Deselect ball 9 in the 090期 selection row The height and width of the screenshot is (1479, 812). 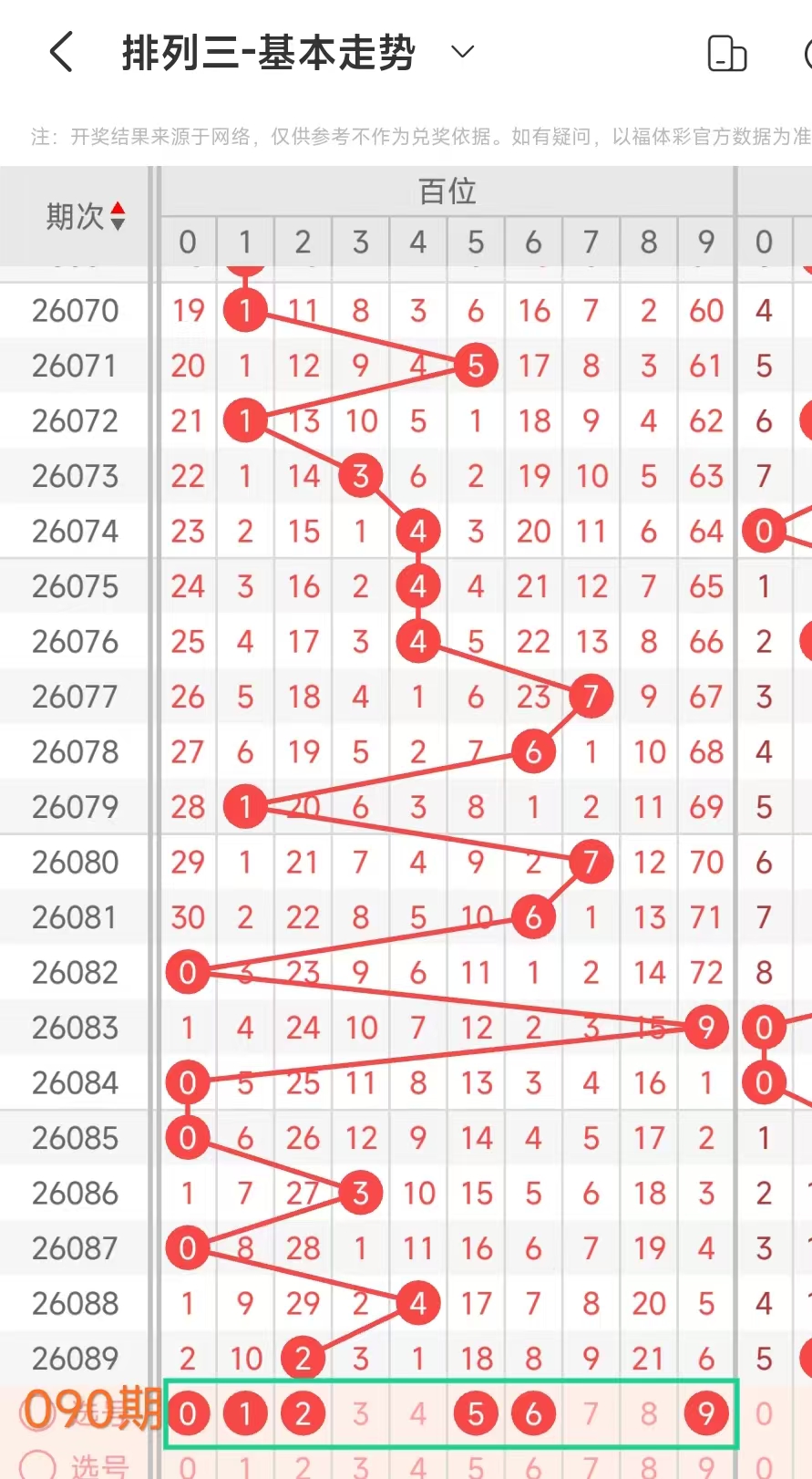tap(705, 1413)
